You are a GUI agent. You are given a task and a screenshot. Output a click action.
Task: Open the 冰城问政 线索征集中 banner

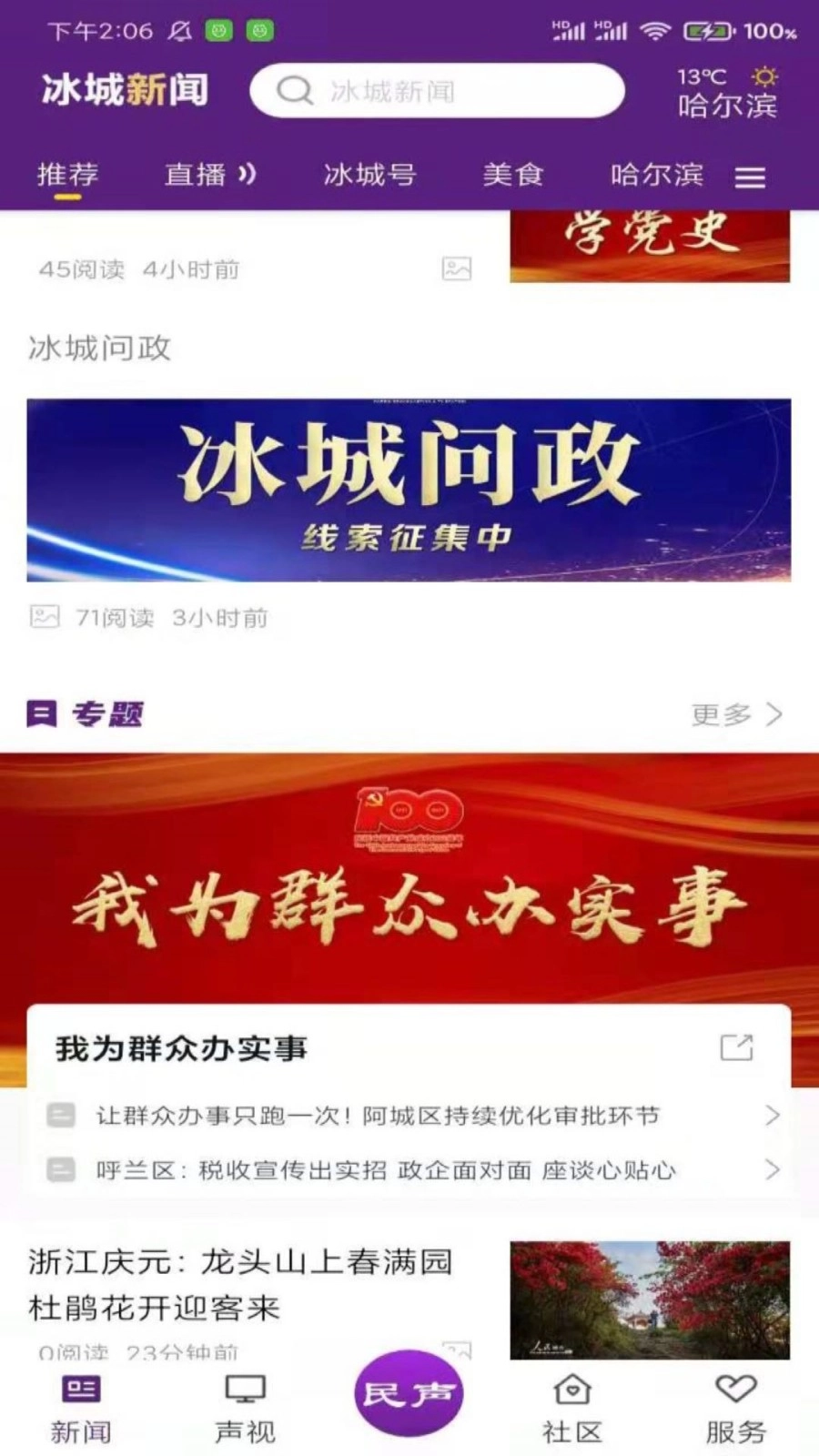409,490
